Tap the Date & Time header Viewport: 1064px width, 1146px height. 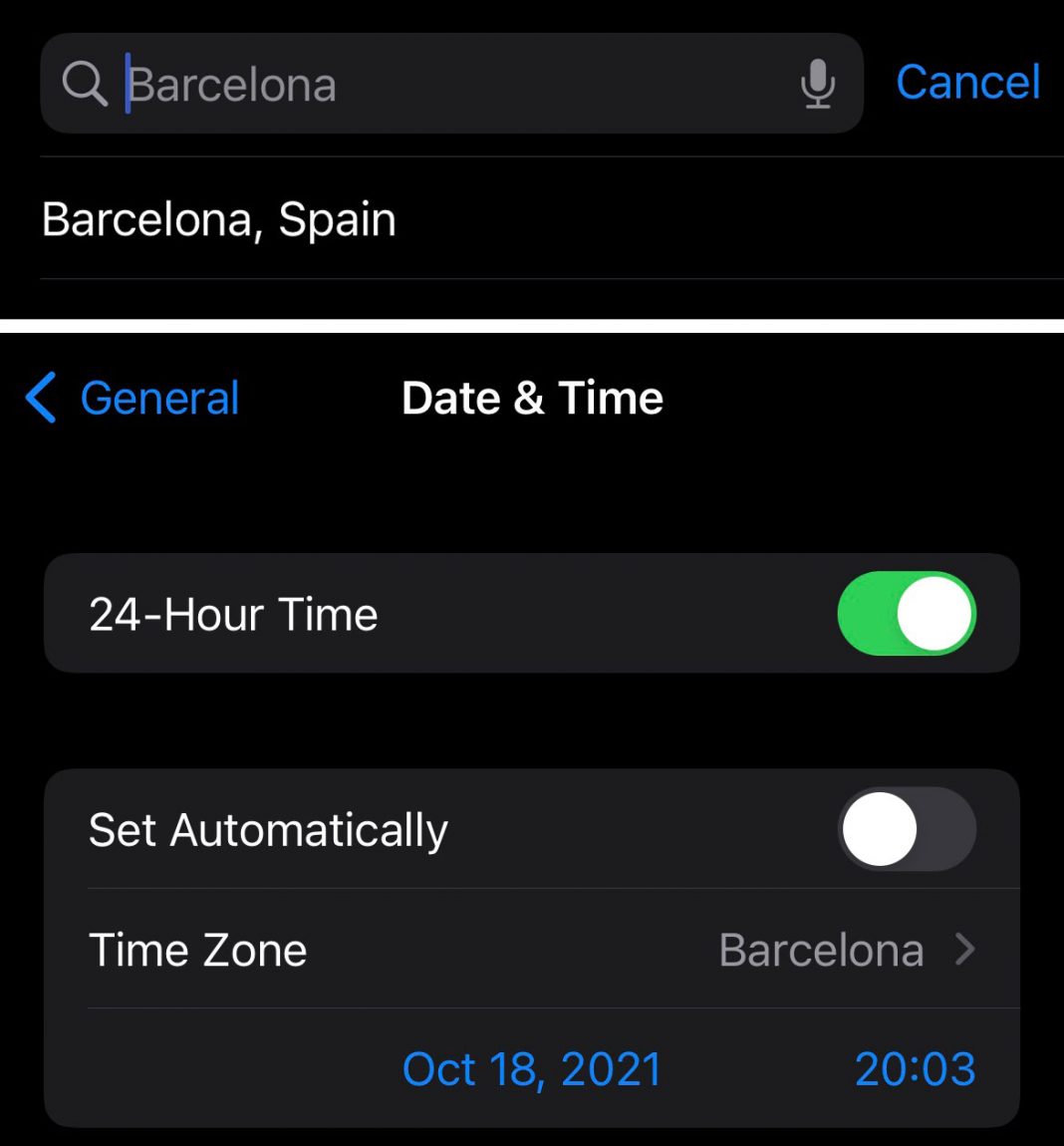click(x=532, y=397)
